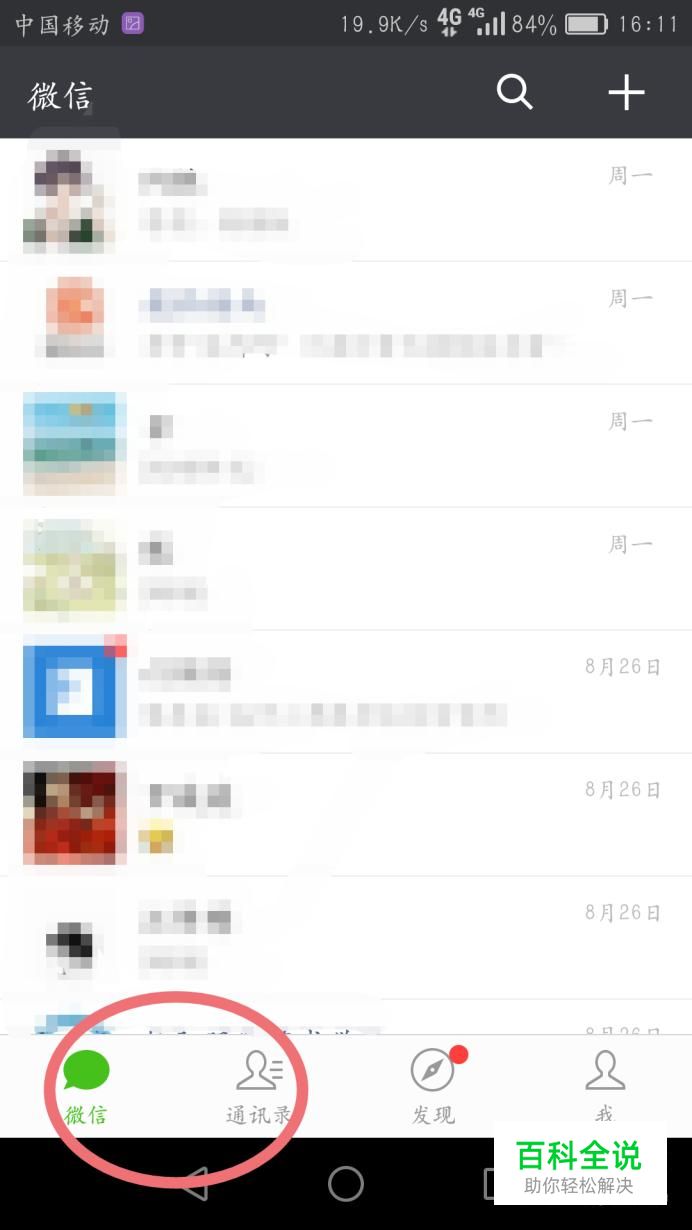The height and width of the screenshot is (1230, 692).
Task: Open the 发现 discover tab
Action: click(x=433, y=1087)
